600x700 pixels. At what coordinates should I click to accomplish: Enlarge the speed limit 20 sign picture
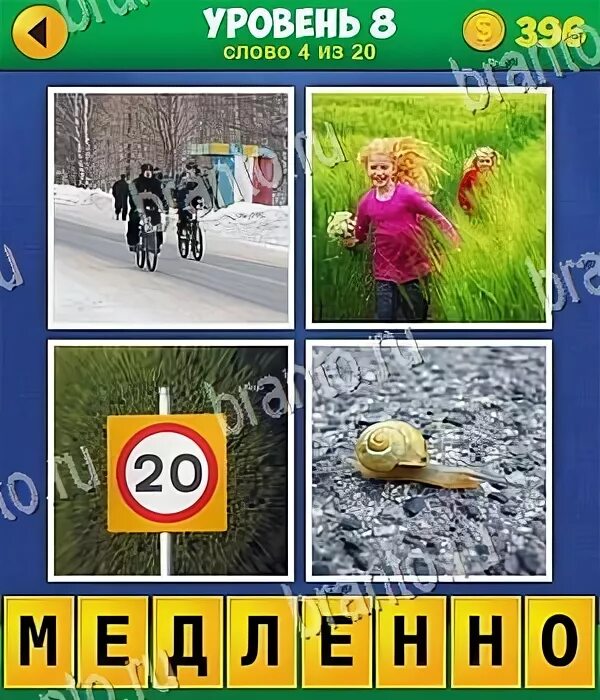pyautogui.click(x=170, y=460)
